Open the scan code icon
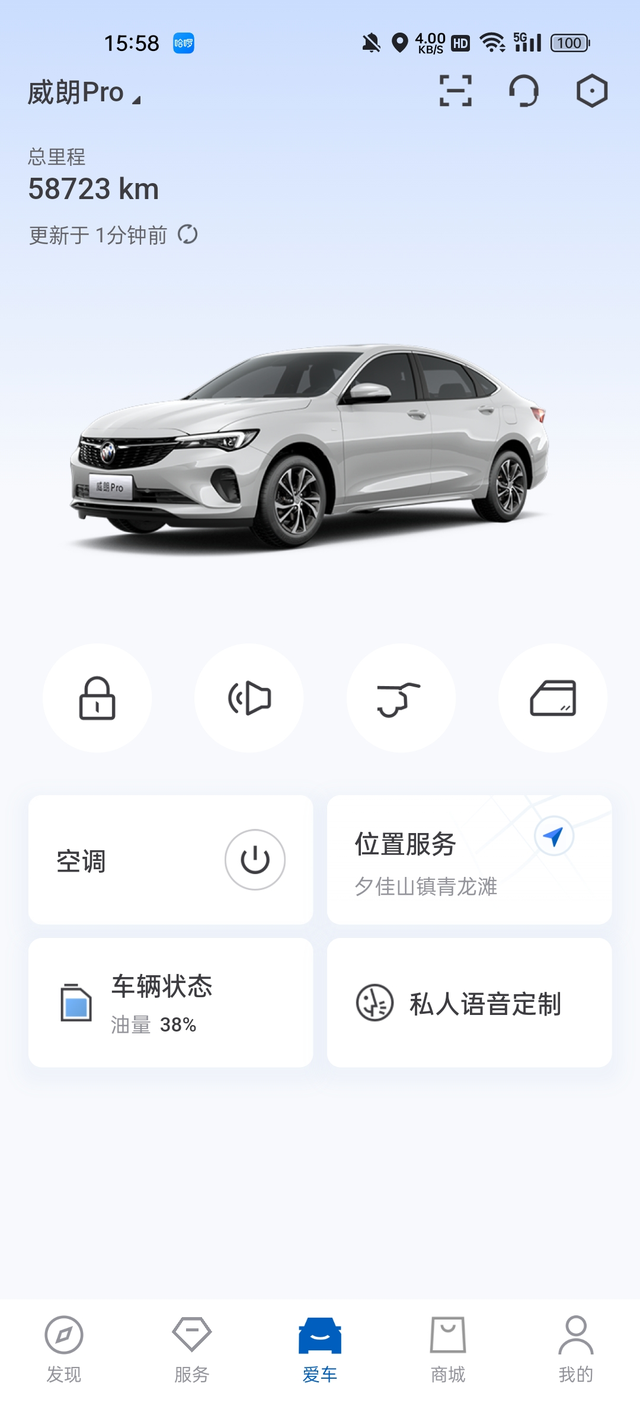The height and width of the screenshot is (1422, 640). pos(455,92)
